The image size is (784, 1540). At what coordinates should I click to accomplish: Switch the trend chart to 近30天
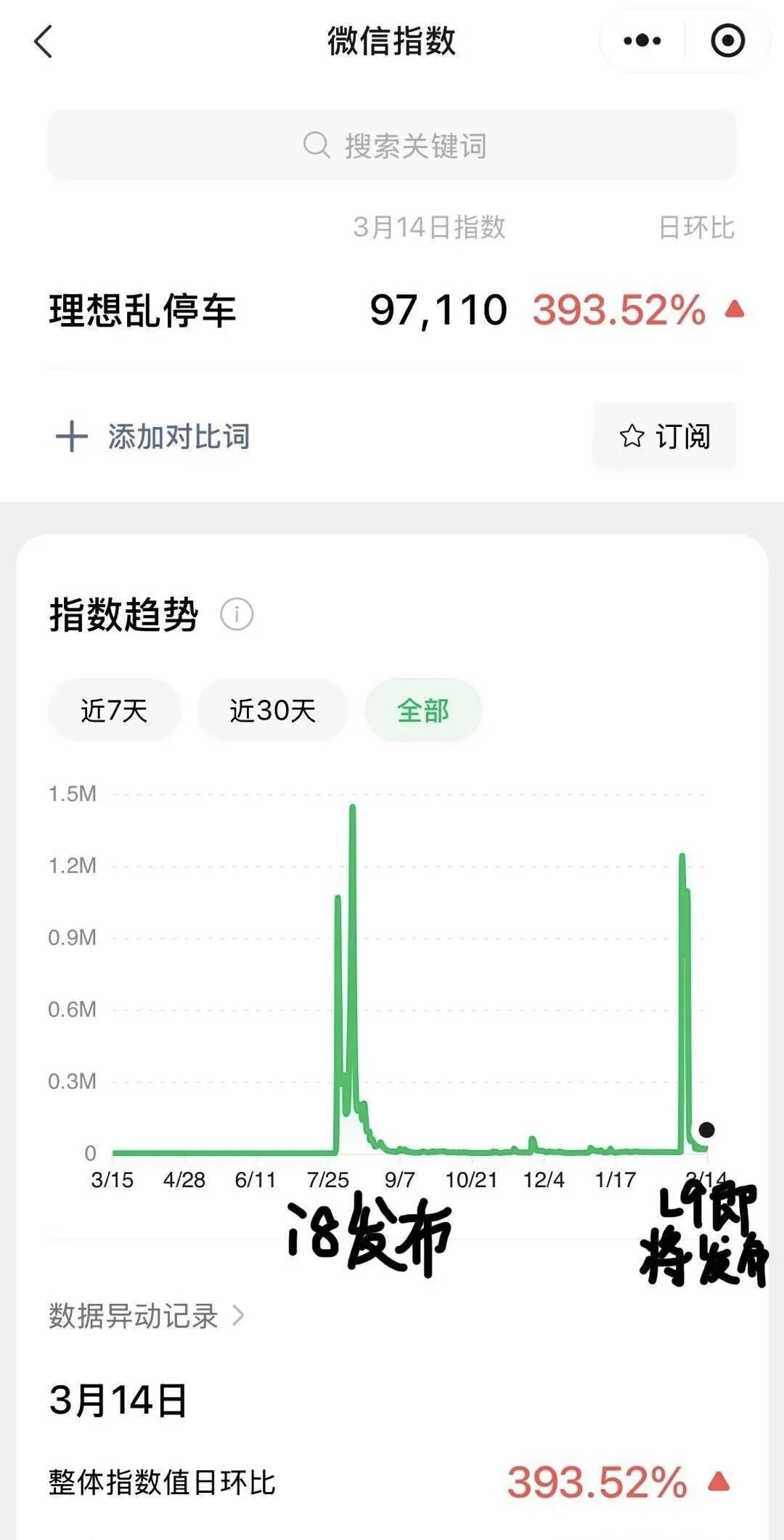pos(272,710)
